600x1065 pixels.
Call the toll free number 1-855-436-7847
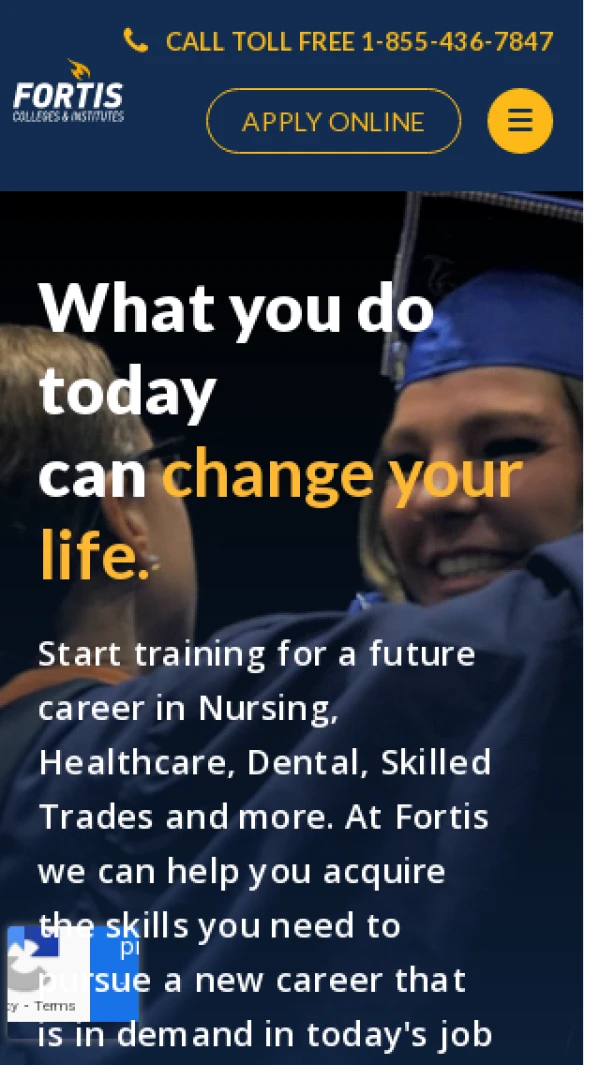[358, 42]
